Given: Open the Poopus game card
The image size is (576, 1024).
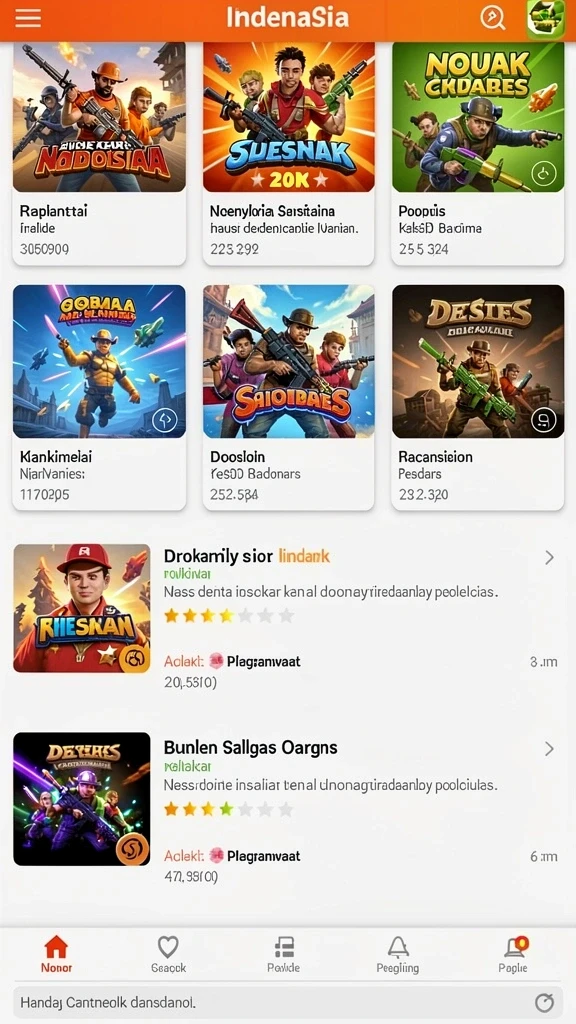Looking at the screenshot, I should tap(478, 154).
